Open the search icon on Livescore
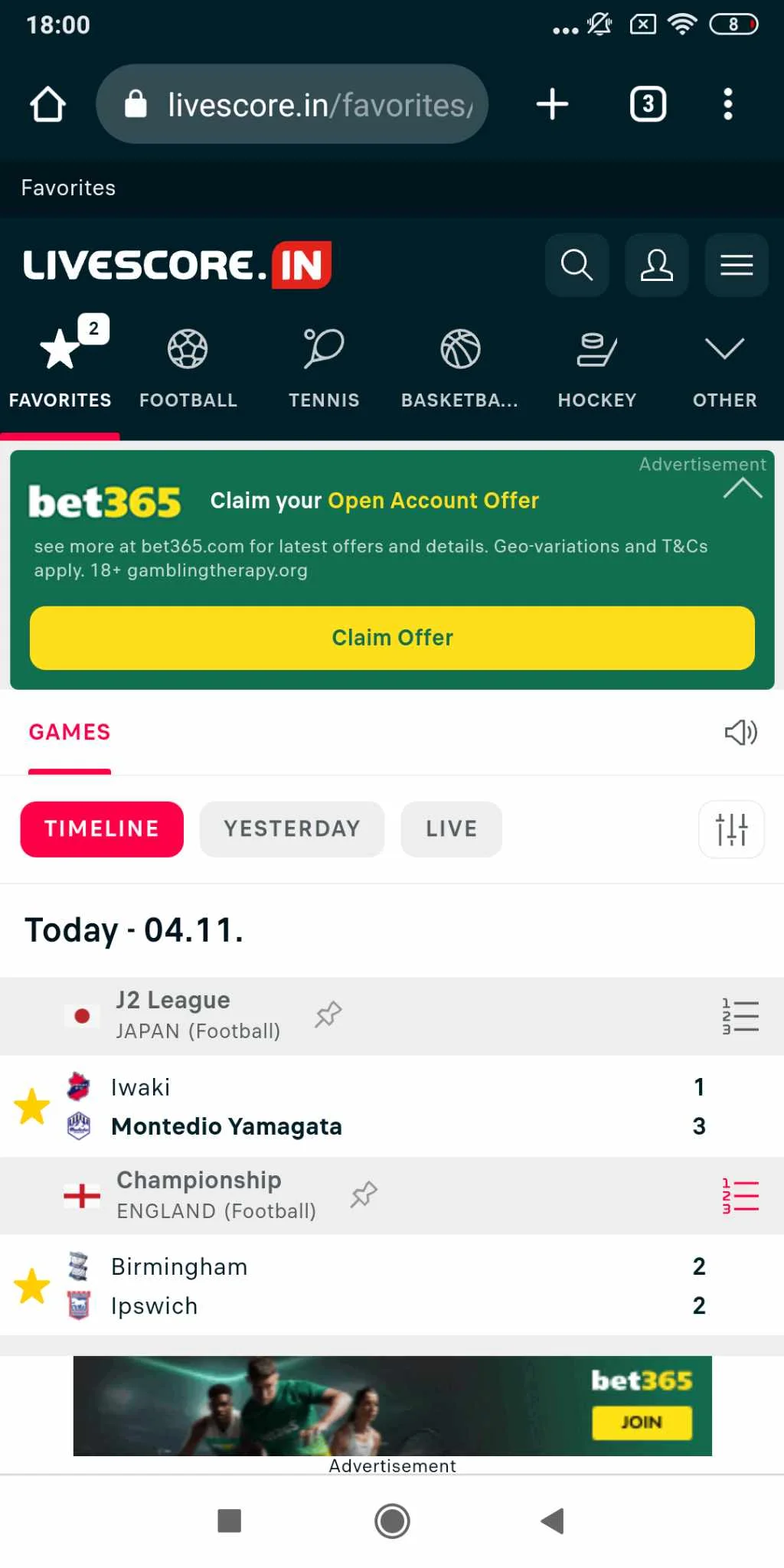784x1568 pixels. click(x=577, y=265)
